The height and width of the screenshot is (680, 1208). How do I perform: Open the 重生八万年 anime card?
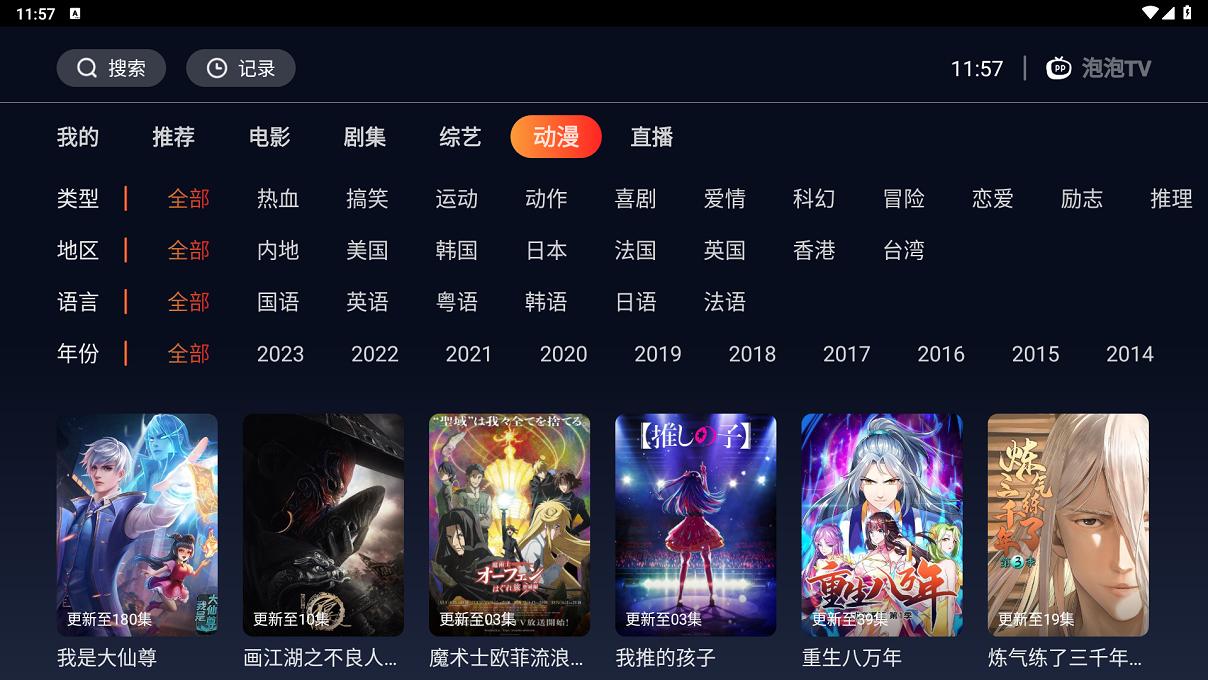(882, 525)
